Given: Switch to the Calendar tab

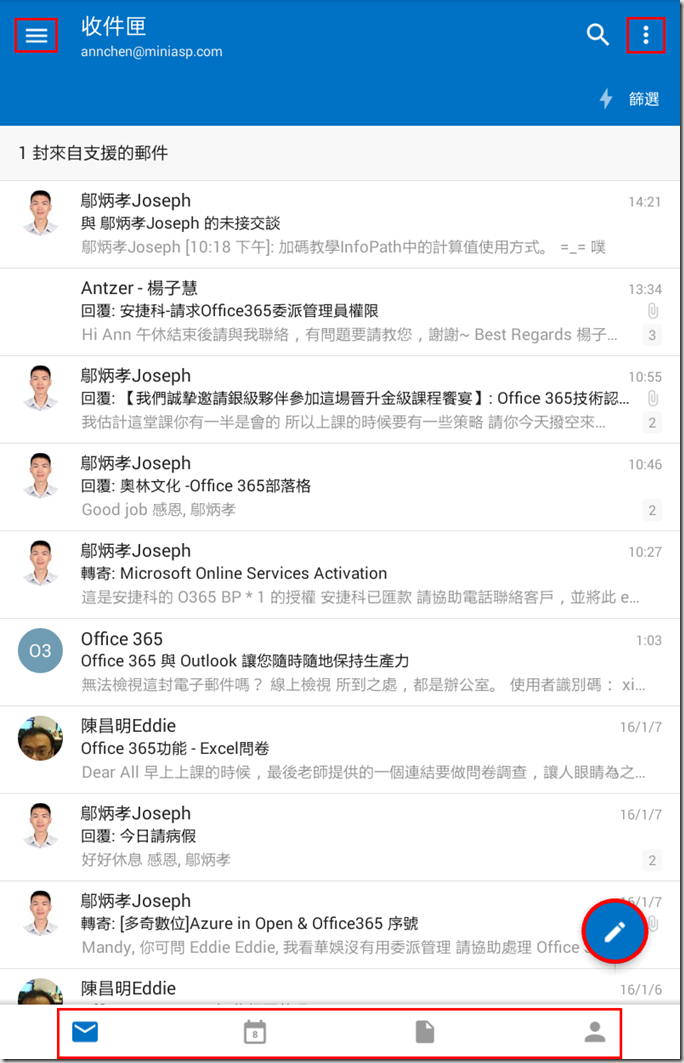Looking at the screenshot, I should coord(255,1032).
